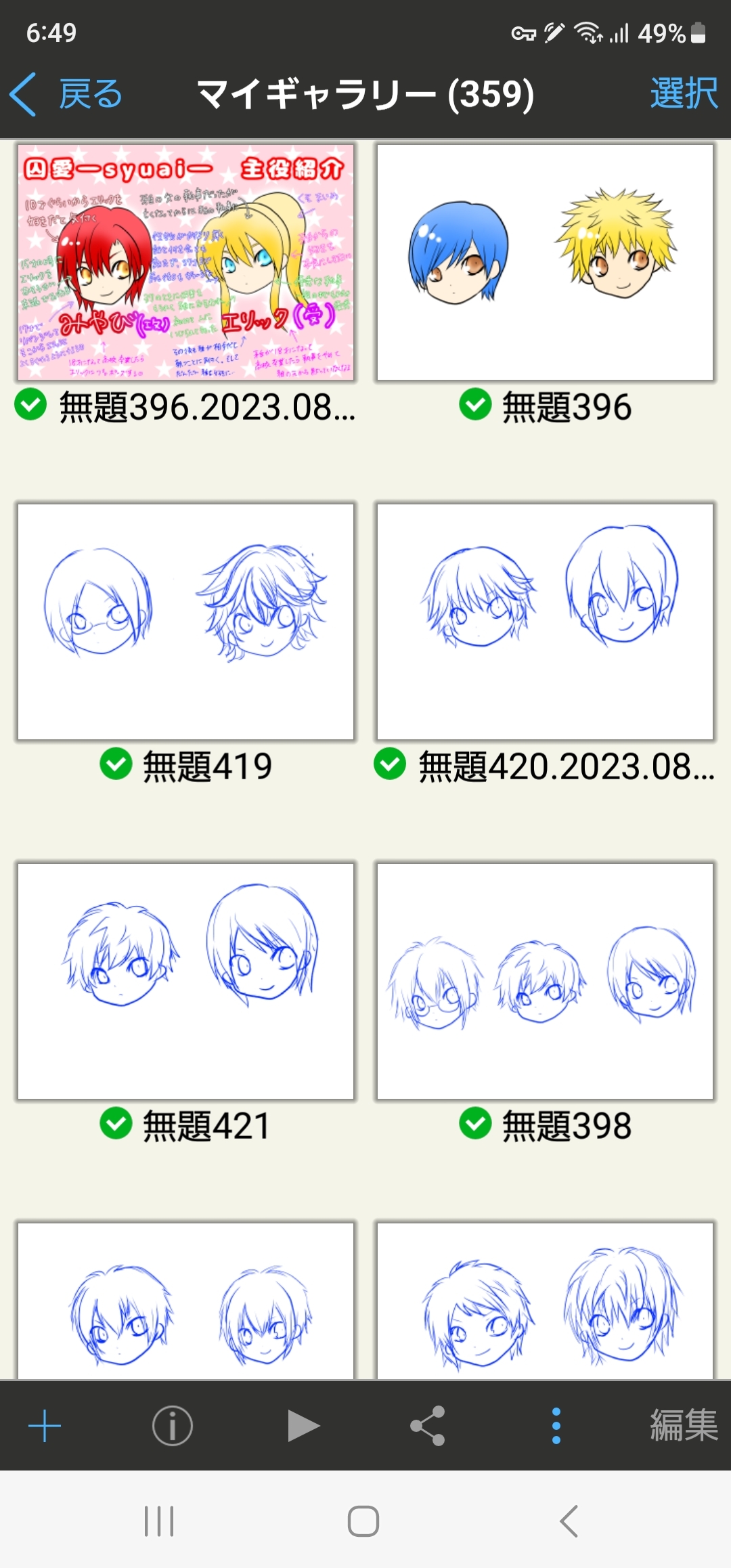Tap 選択 to select artworks

pyautogui.click(x=683, y=93)
